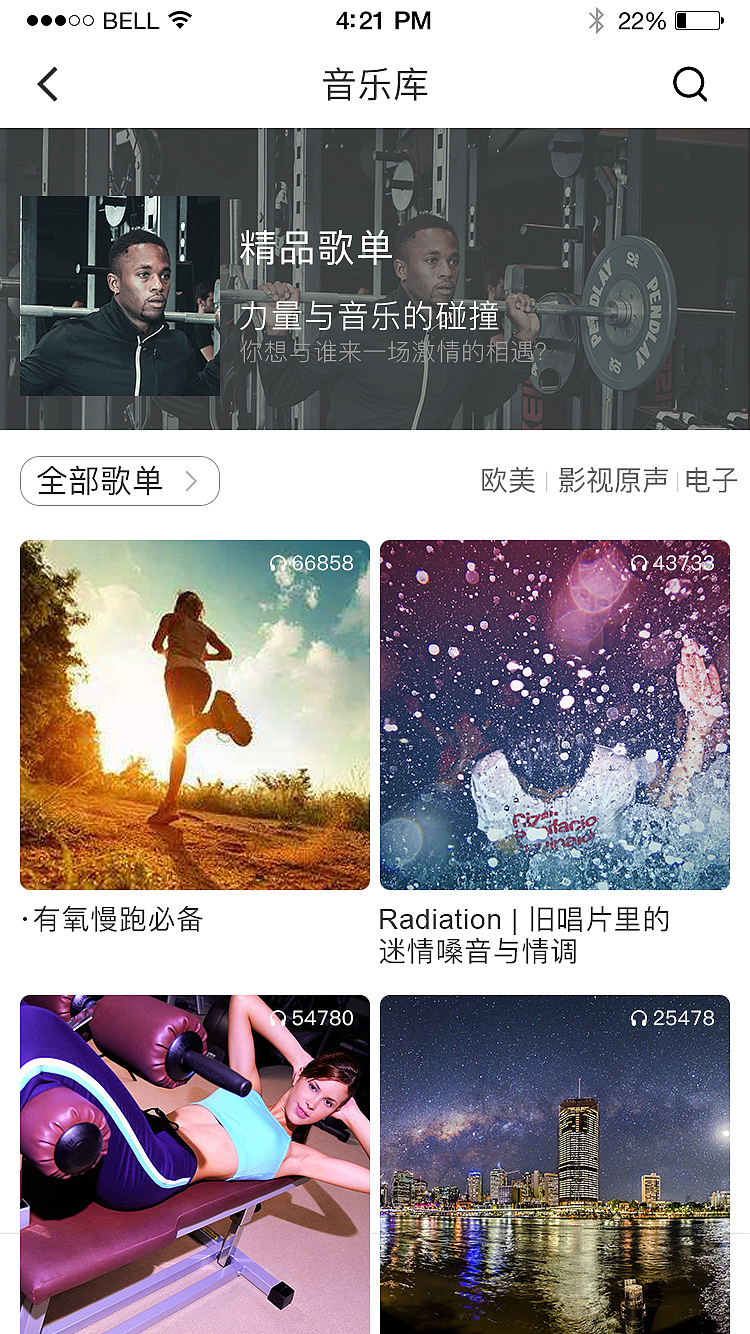Open the sunrise running playlist thumbnail
The image size is (750, 1334).
point(194,714)
